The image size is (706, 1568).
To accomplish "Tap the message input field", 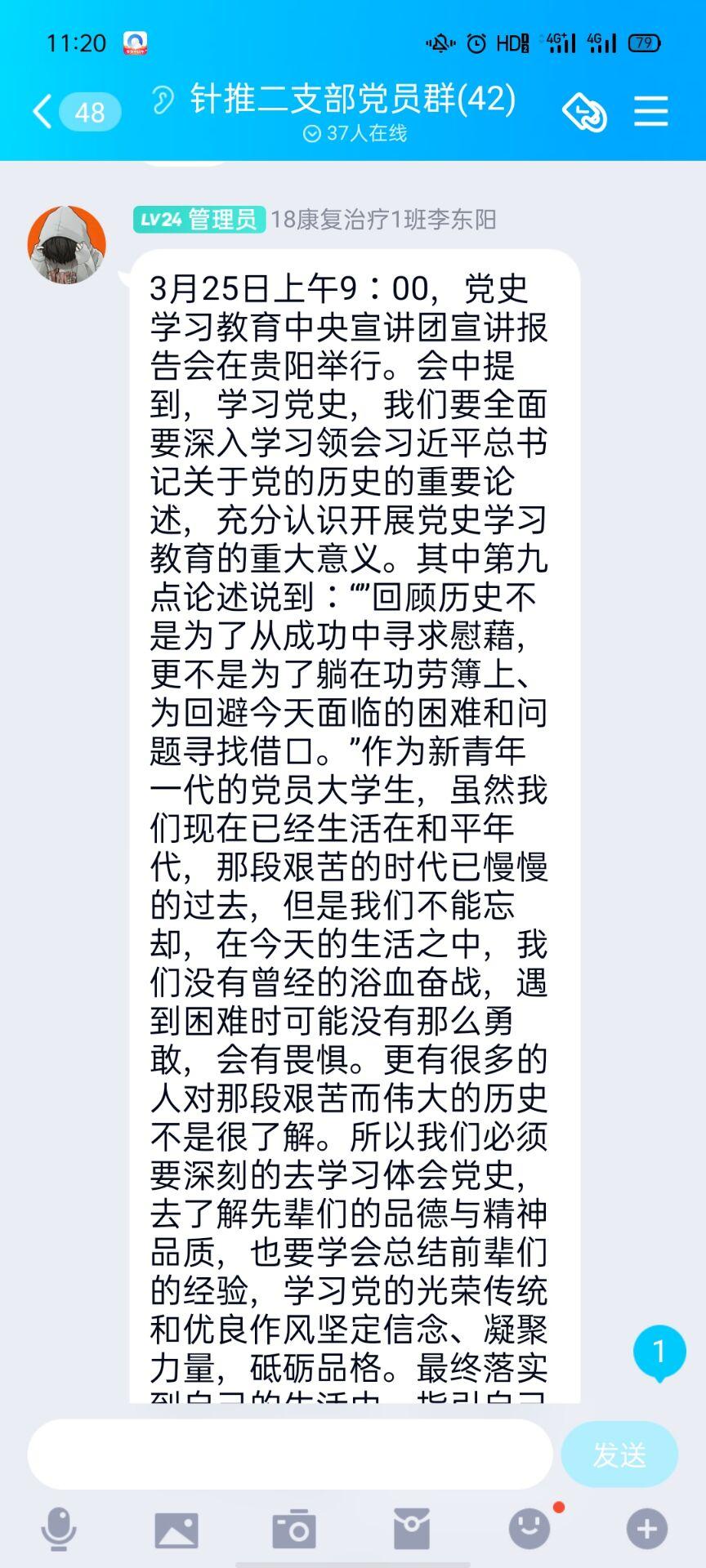I will pyautogui.click(x=290, y=1454).
